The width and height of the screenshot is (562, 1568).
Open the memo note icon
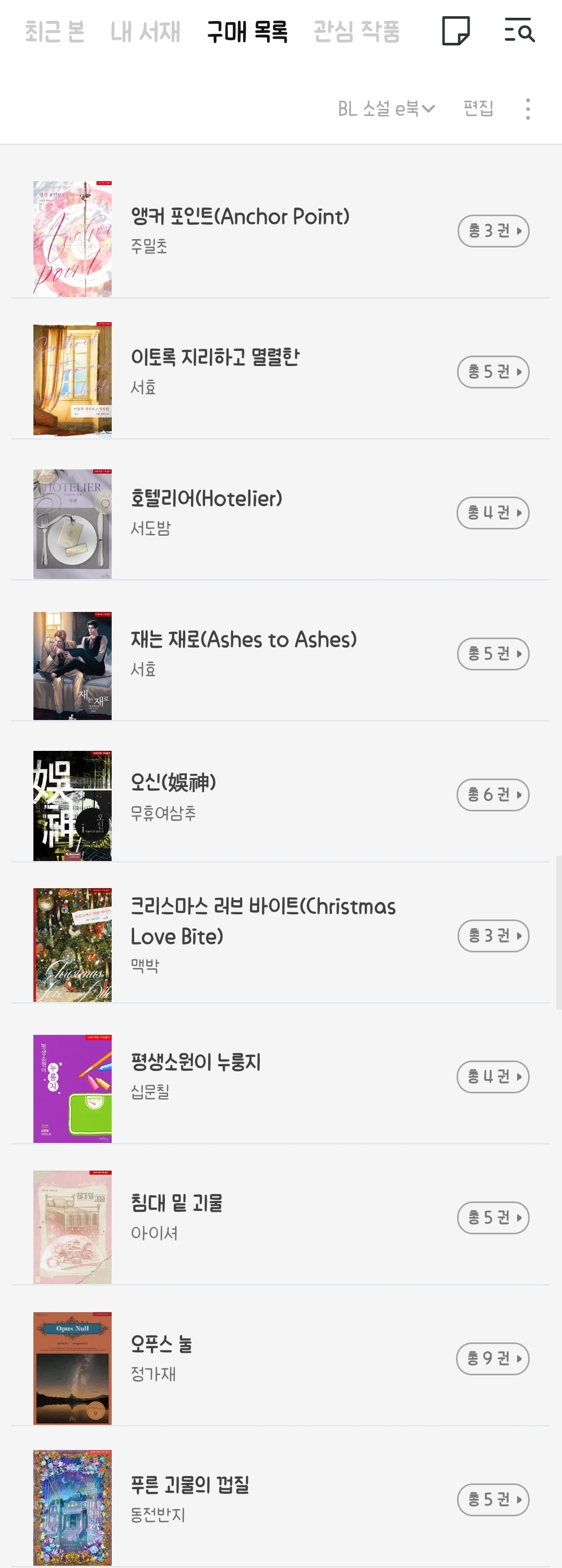[456, 31]
